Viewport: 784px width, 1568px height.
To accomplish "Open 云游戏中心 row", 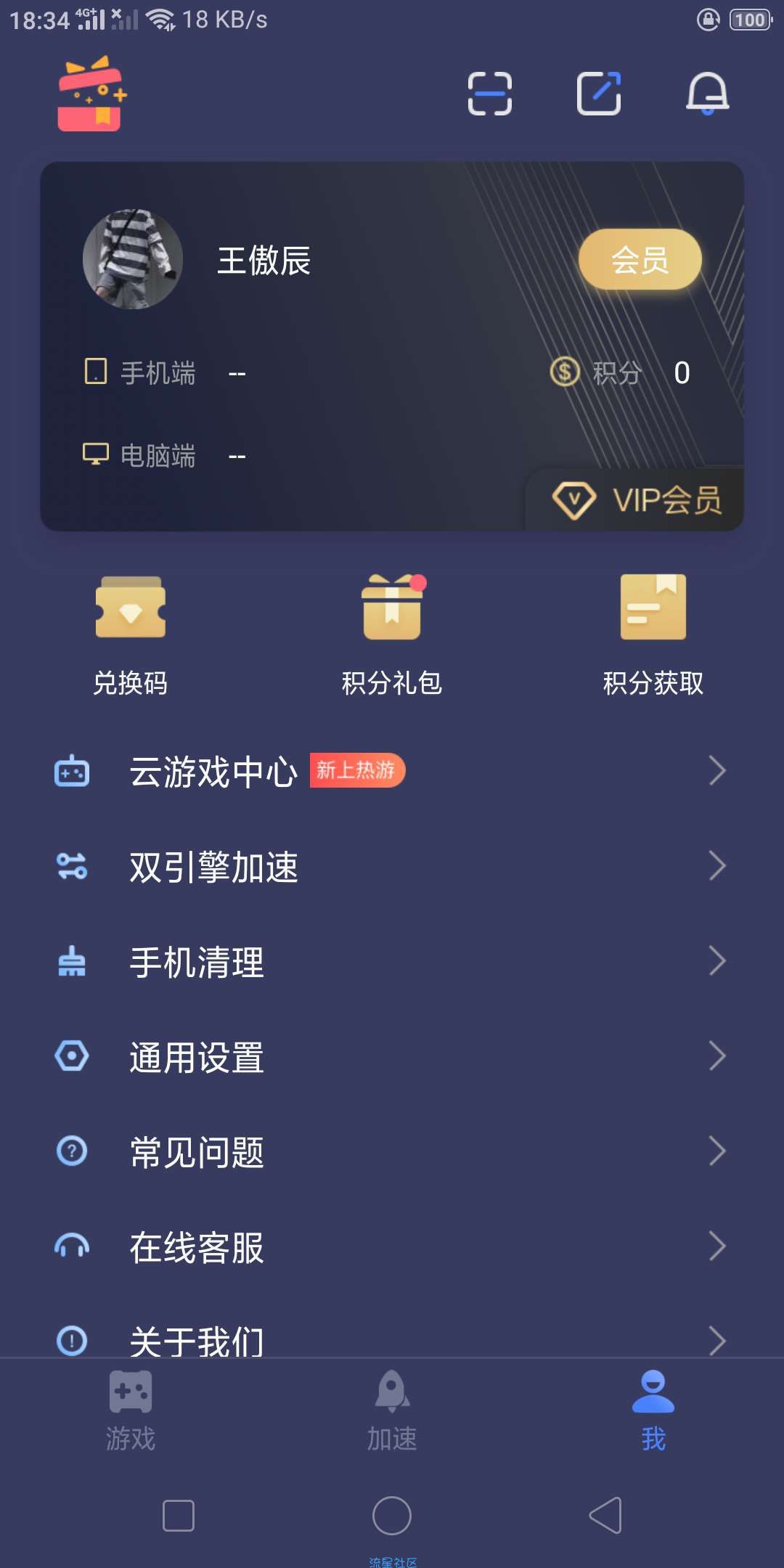I will point(392,771).
